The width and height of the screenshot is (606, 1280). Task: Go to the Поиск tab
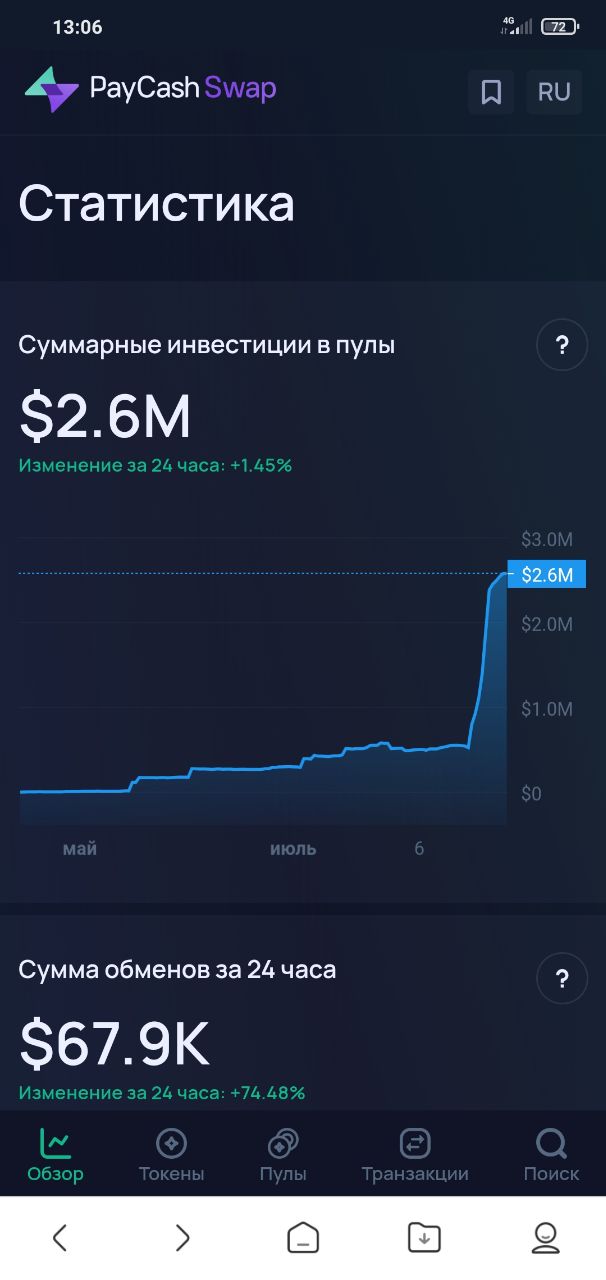click(551, 1155)
